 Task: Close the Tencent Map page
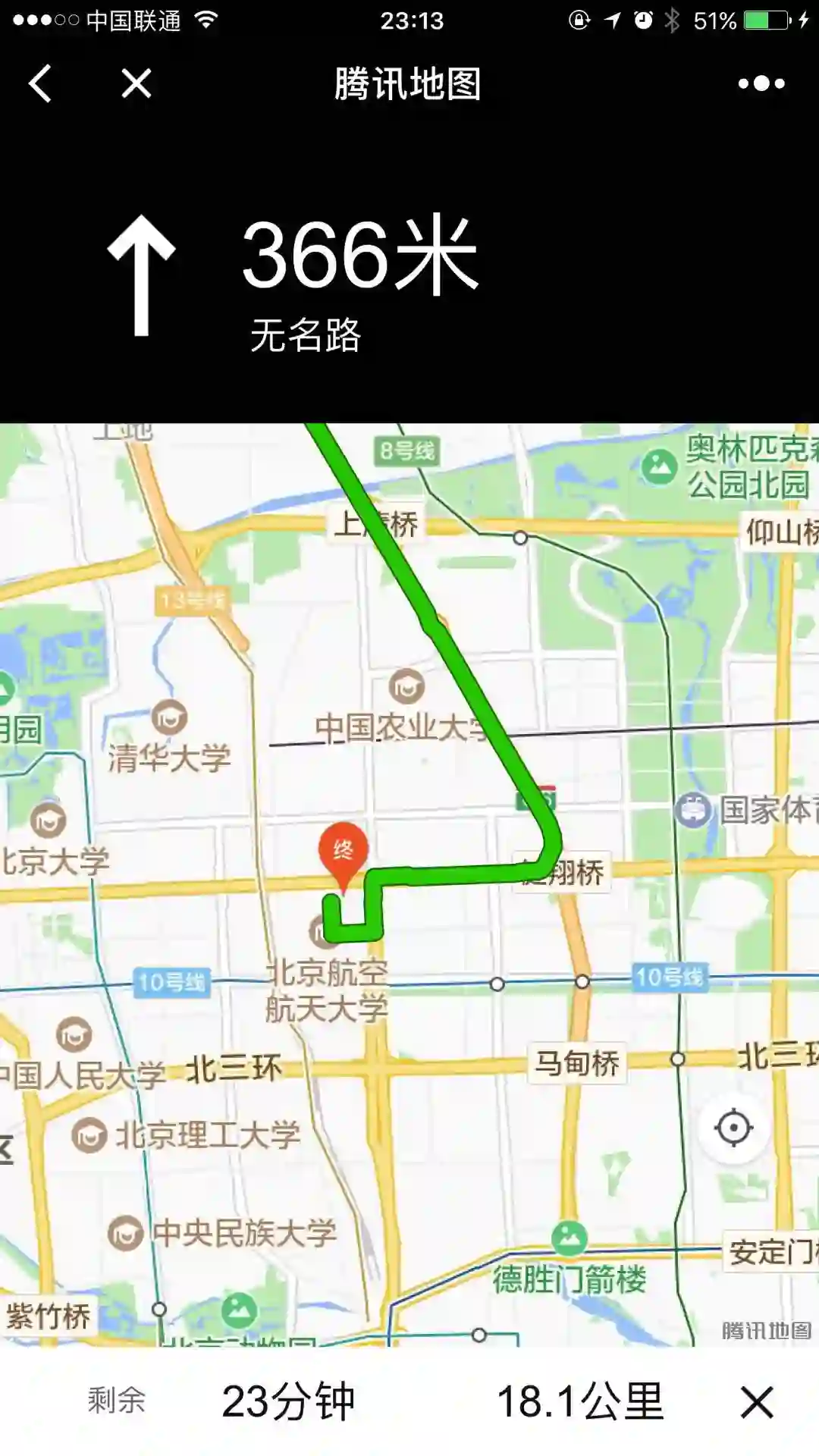coord(136,83)
